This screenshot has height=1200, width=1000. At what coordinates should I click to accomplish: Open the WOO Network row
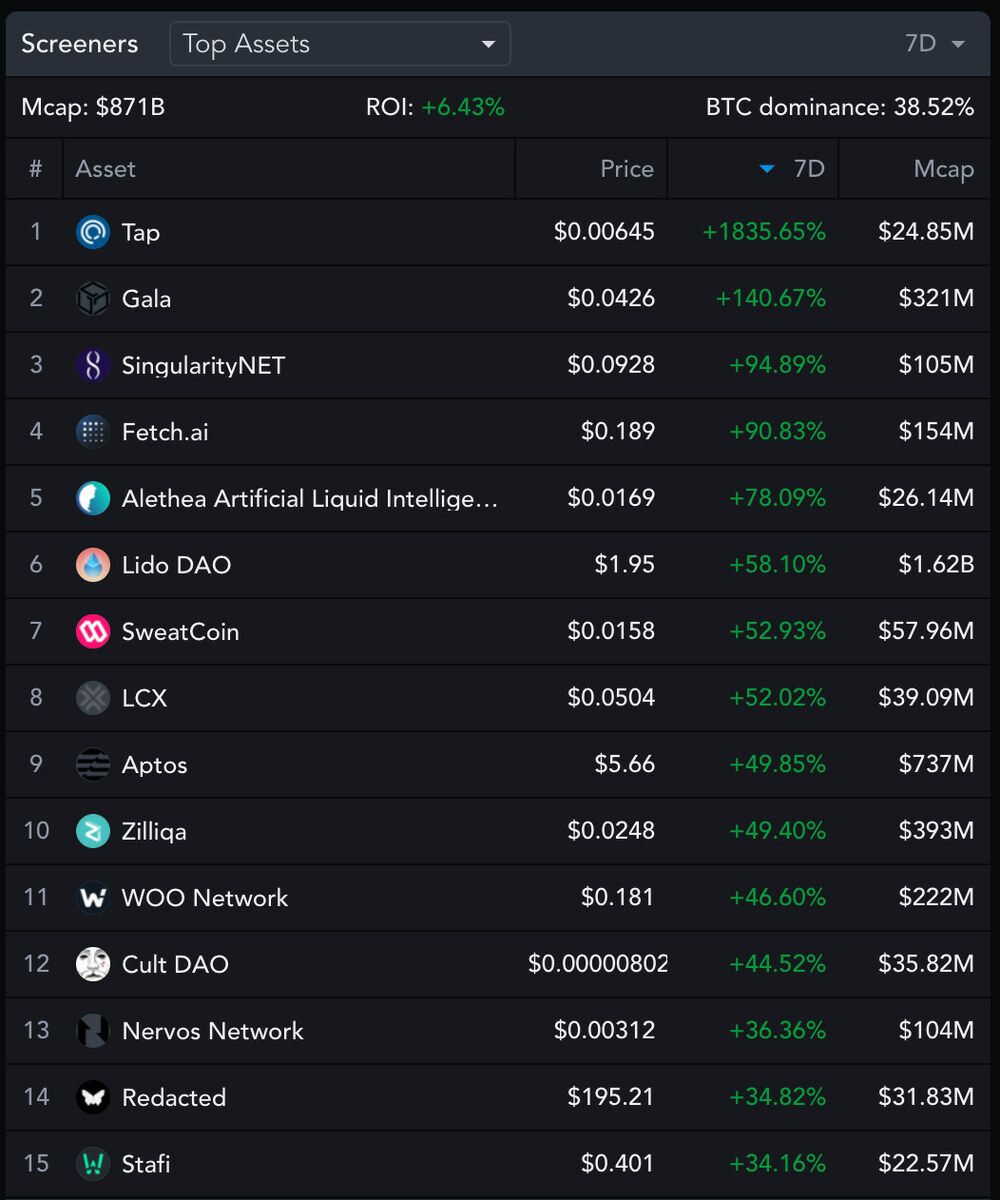point(204,898)
